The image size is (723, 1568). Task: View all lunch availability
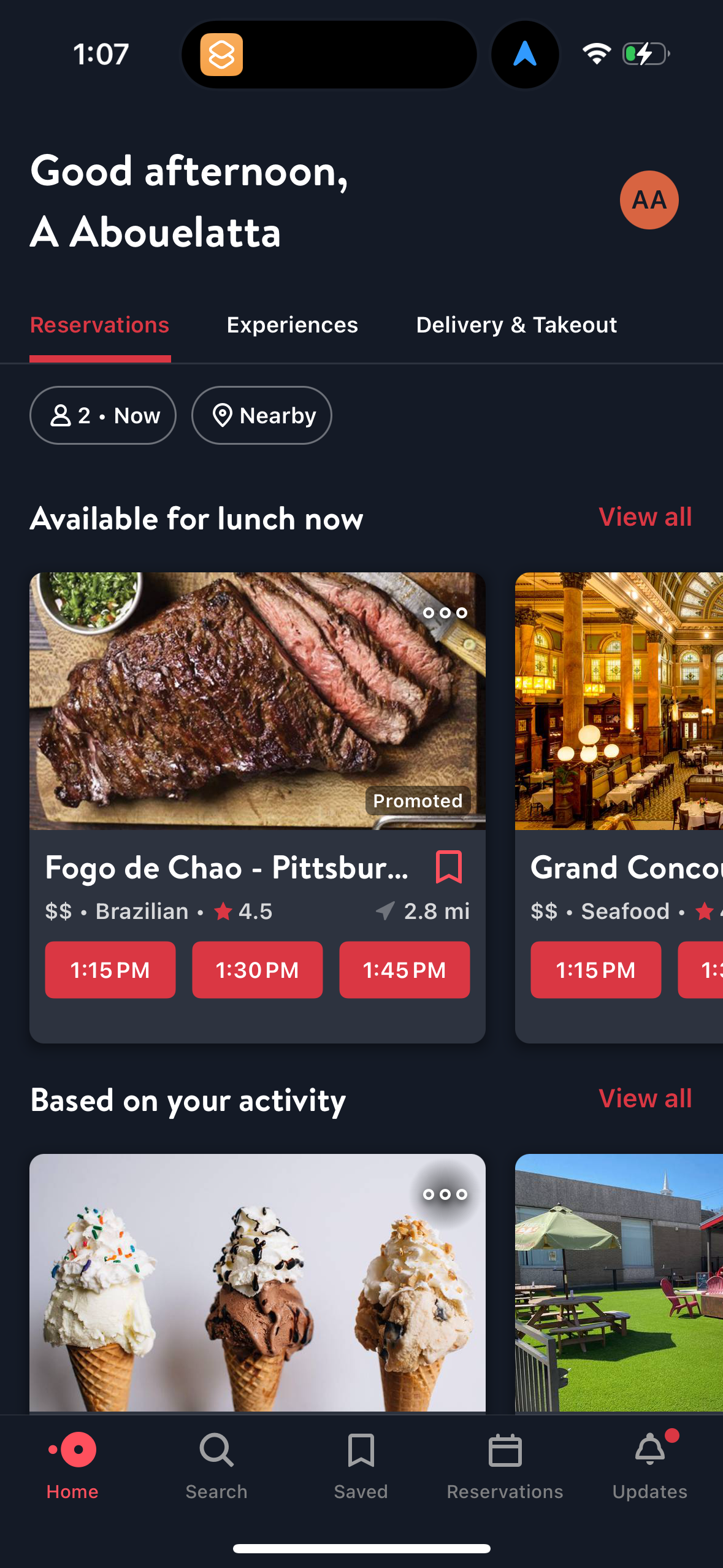coord(645,517)
